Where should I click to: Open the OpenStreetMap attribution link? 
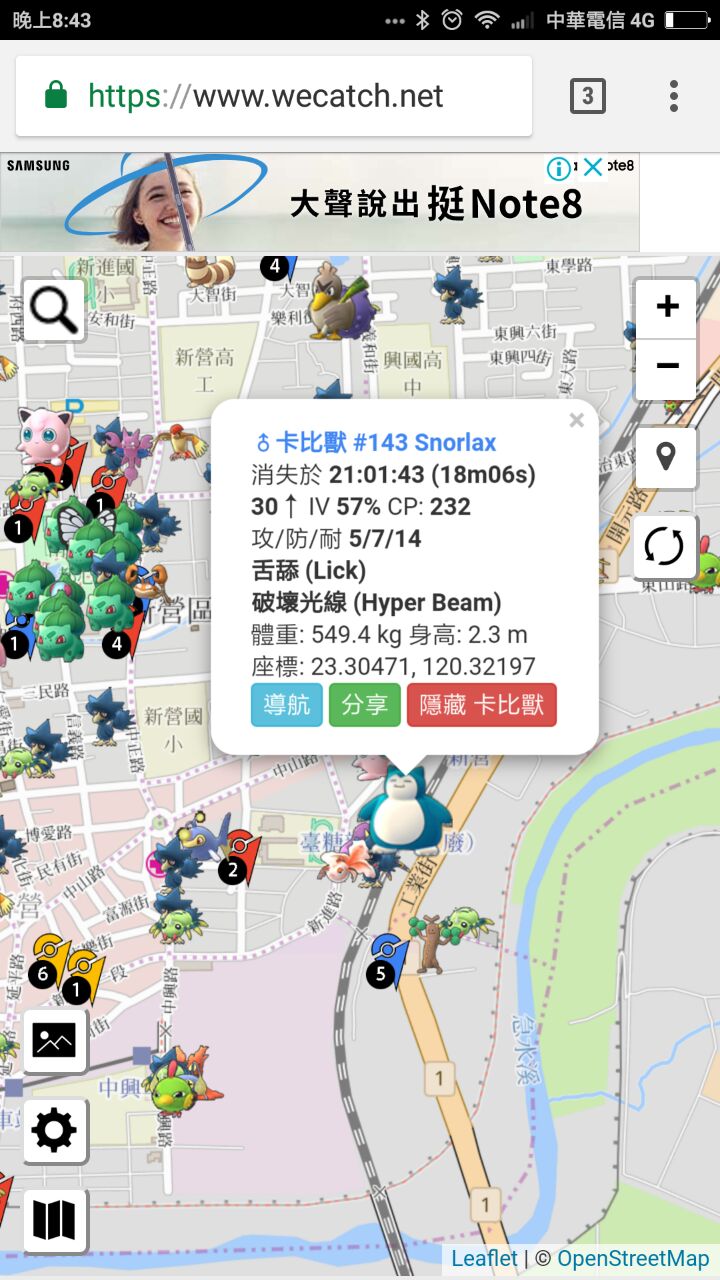[632, 1258]
